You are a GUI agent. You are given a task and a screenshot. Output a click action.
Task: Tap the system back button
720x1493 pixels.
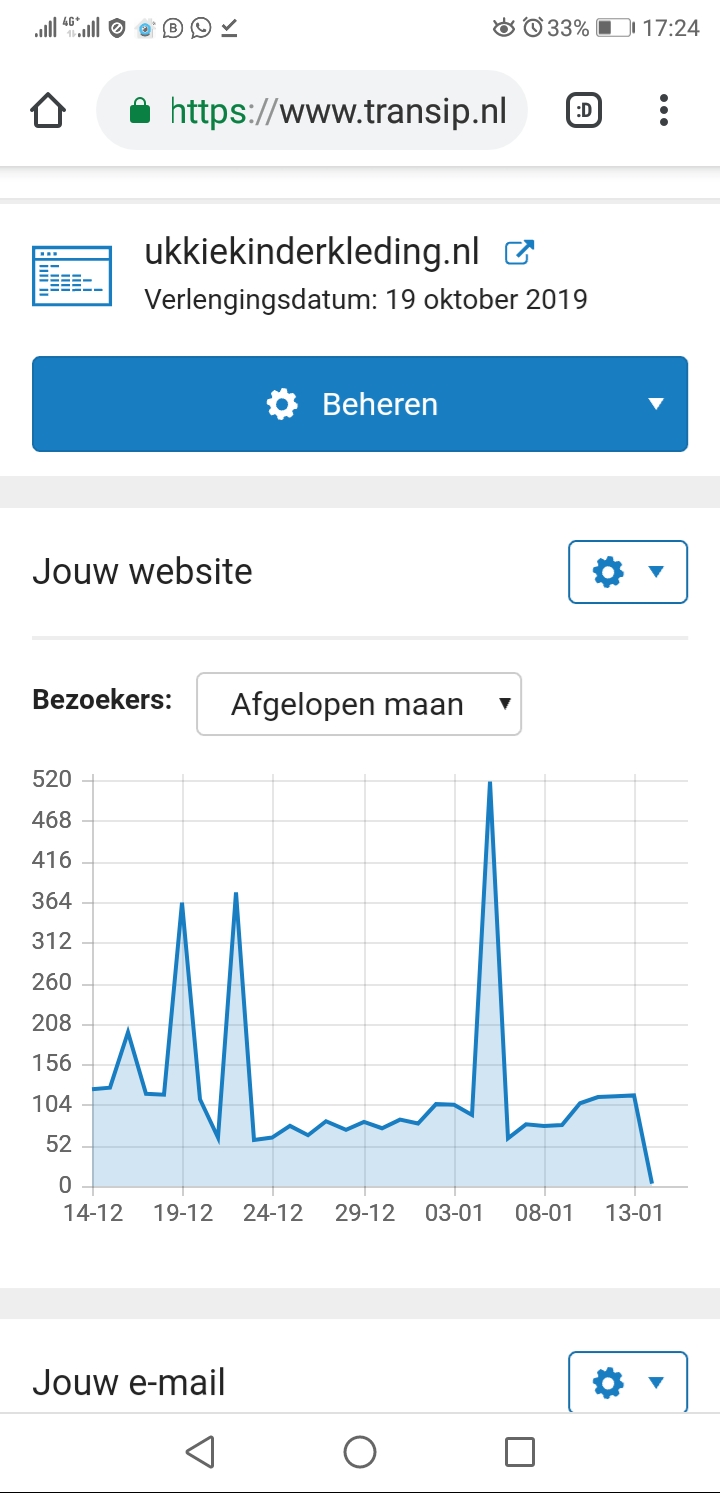pyautogui.click(x=200, y=1452)
